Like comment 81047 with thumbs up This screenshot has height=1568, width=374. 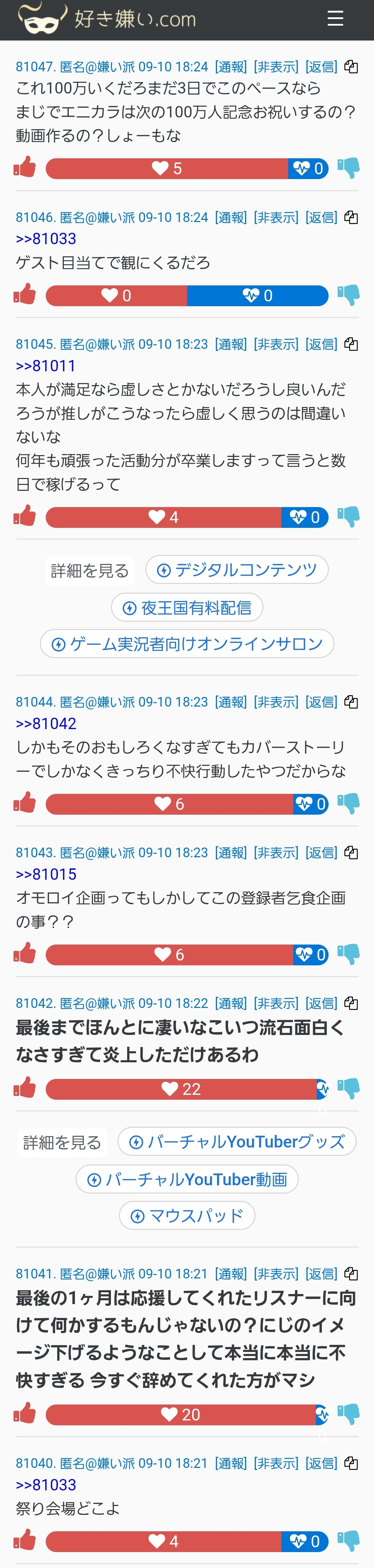(25, 167)
